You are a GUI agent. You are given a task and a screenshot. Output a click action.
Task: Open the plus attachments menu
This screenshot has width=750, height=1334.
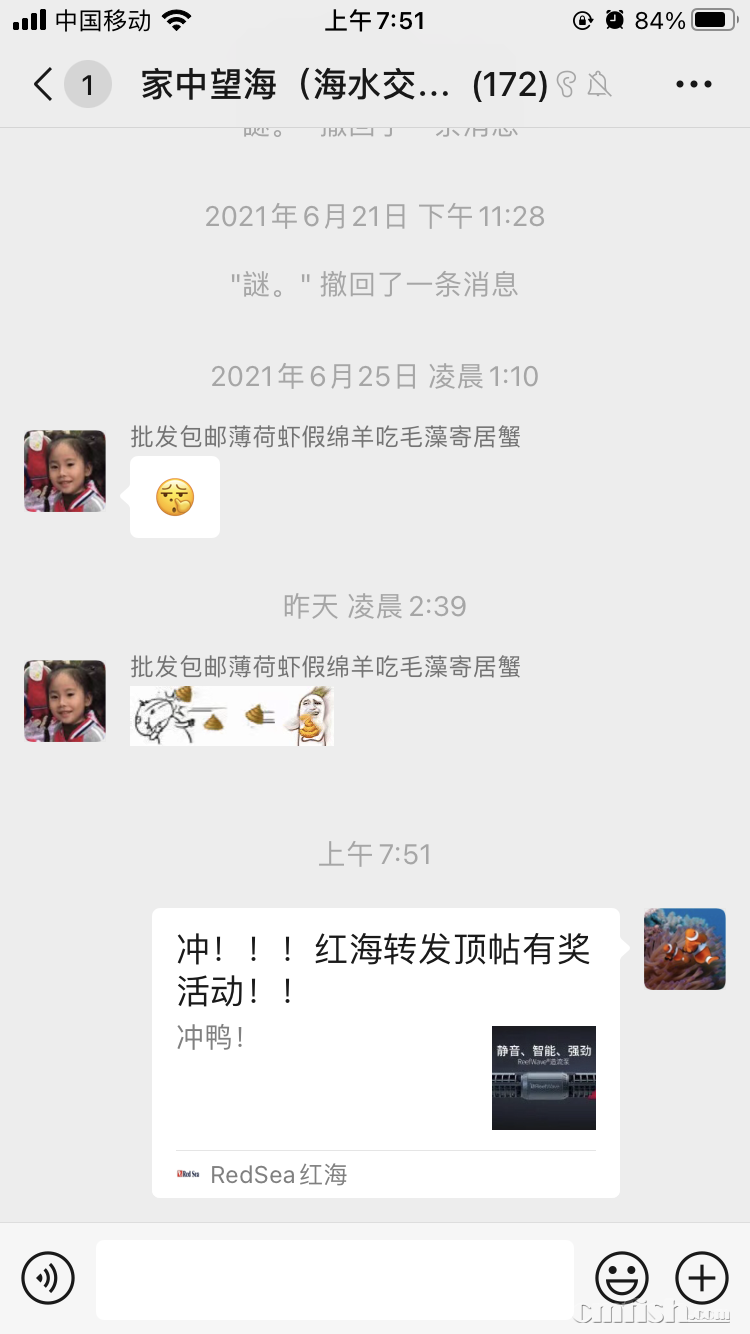click(x=702, y=1278)
